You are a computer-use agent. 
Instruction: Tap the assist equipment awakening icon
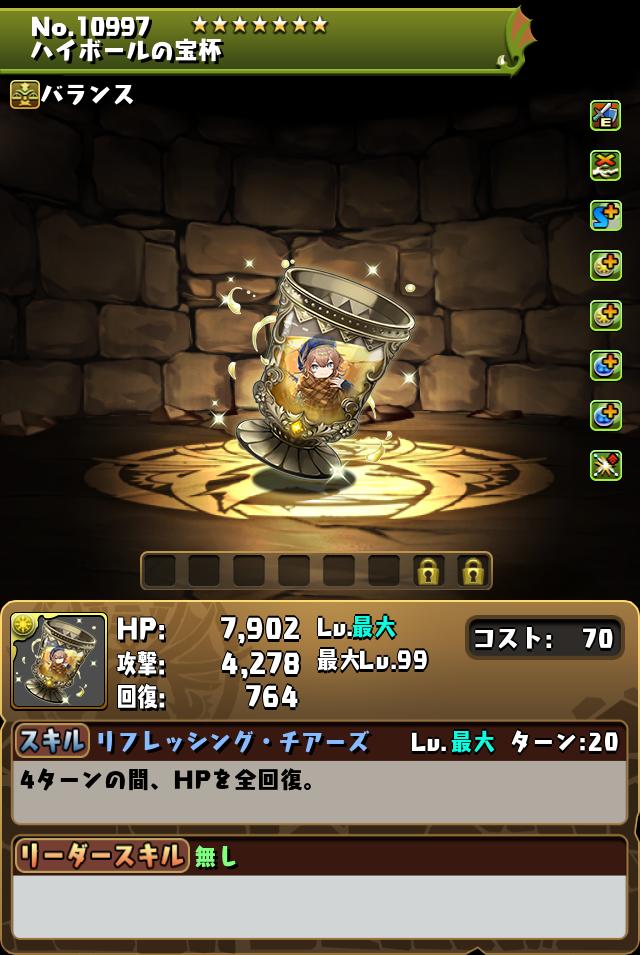[606, 115]
